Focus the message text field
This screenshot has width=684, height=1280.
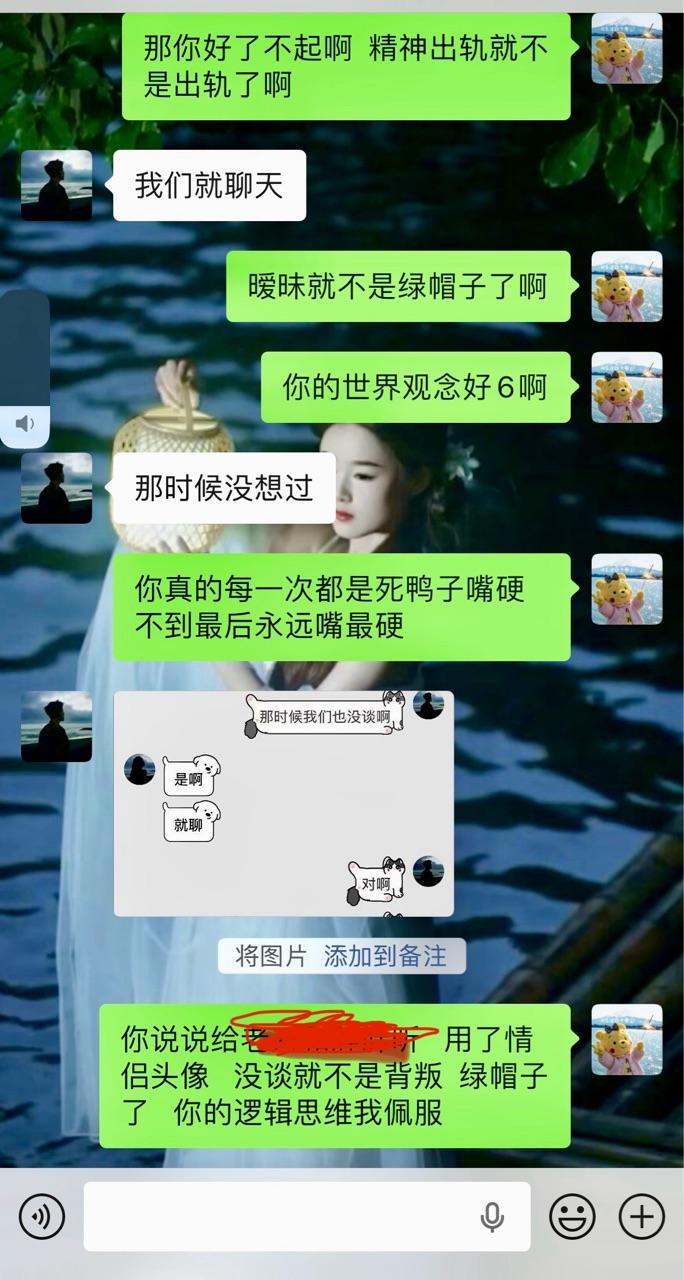280,1216
